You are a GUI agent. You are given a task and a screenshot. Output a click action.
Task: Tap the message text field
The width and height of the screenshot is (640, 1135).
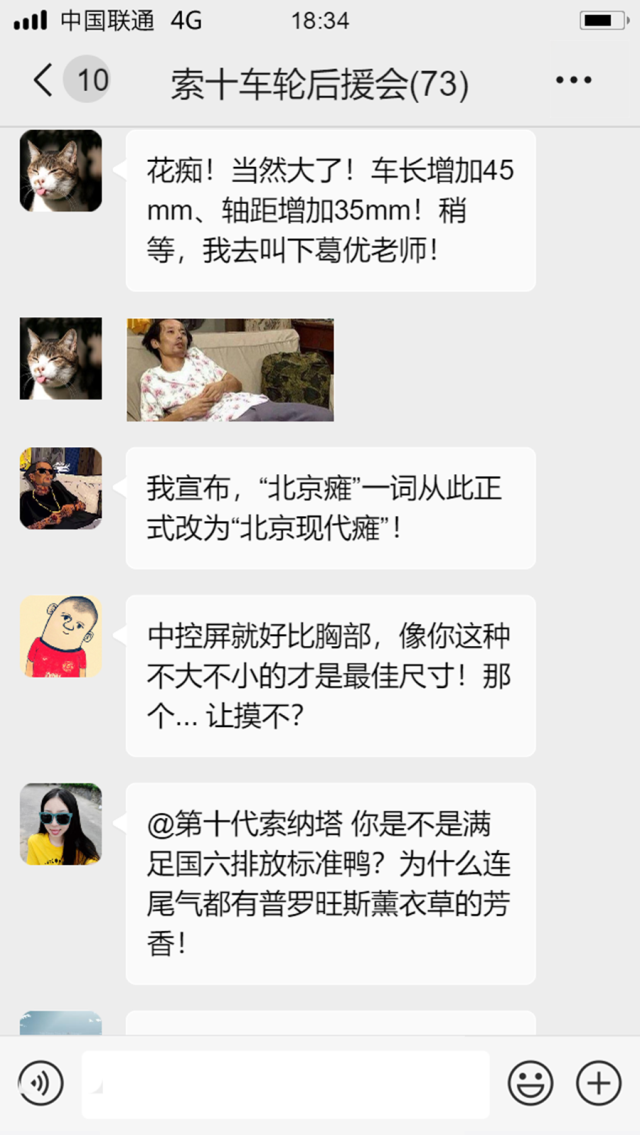click(285, 1083)
